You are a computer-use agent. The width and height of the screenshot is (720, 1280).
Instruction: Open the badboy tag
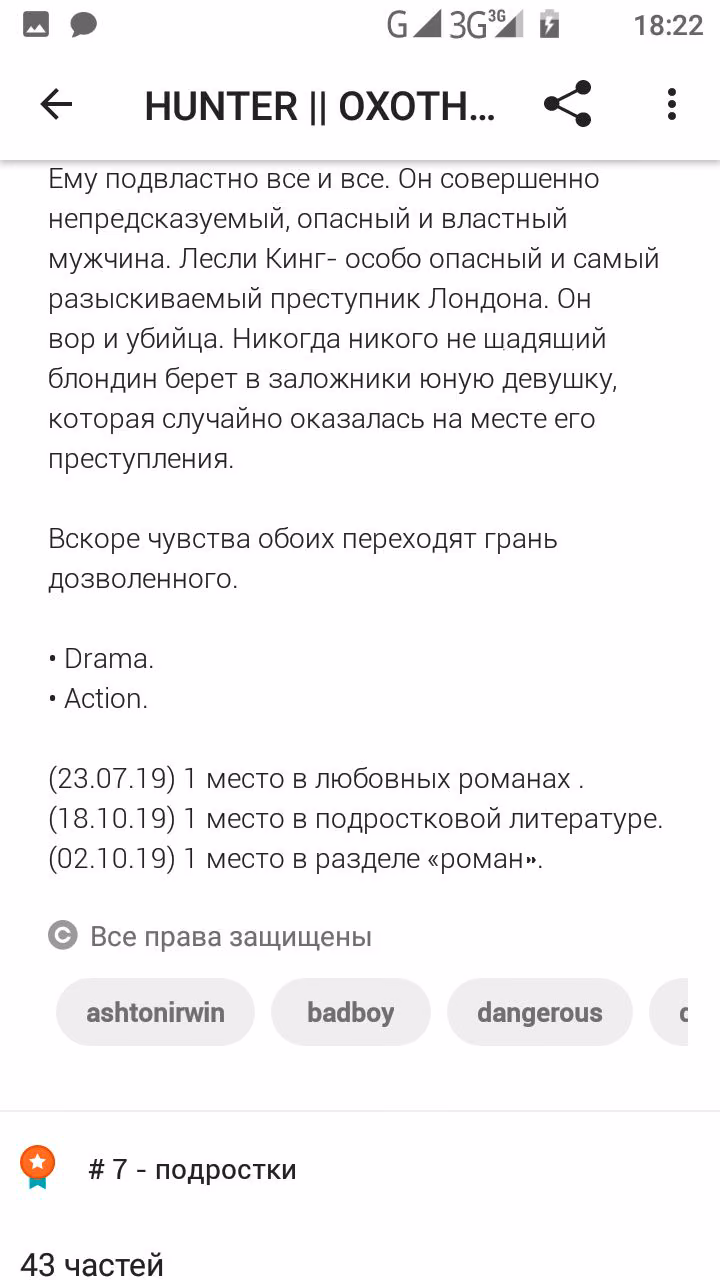350,1012
